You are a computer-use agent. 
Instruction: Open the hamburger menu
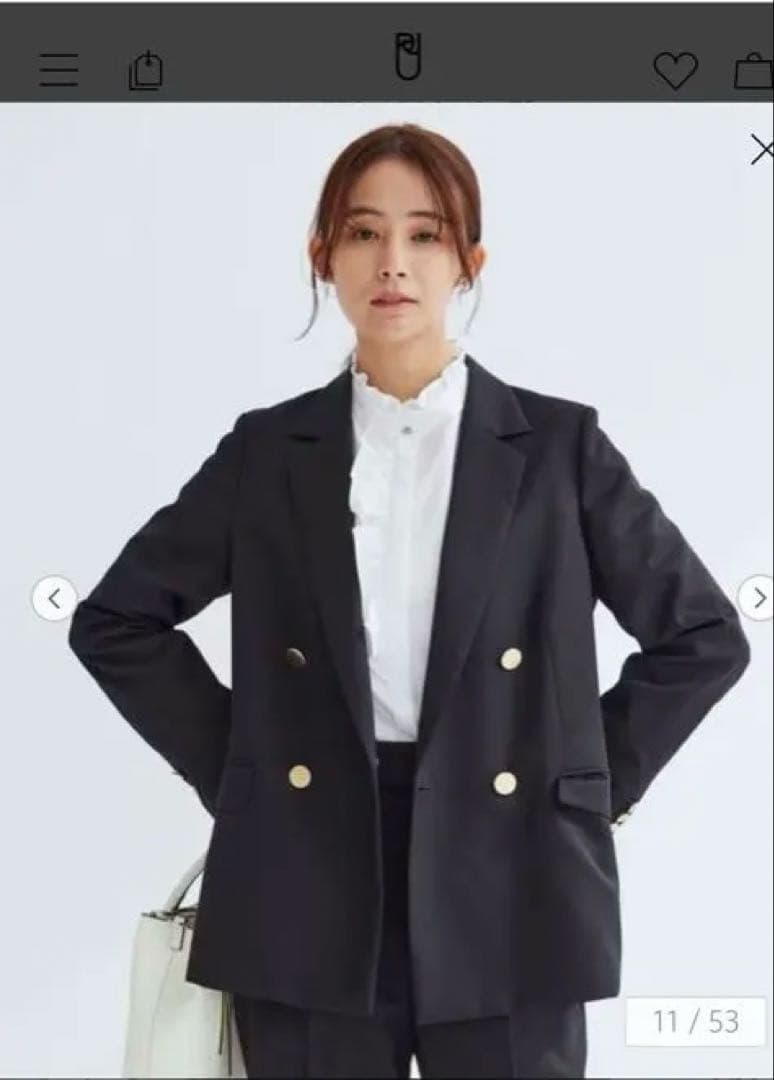59,70
